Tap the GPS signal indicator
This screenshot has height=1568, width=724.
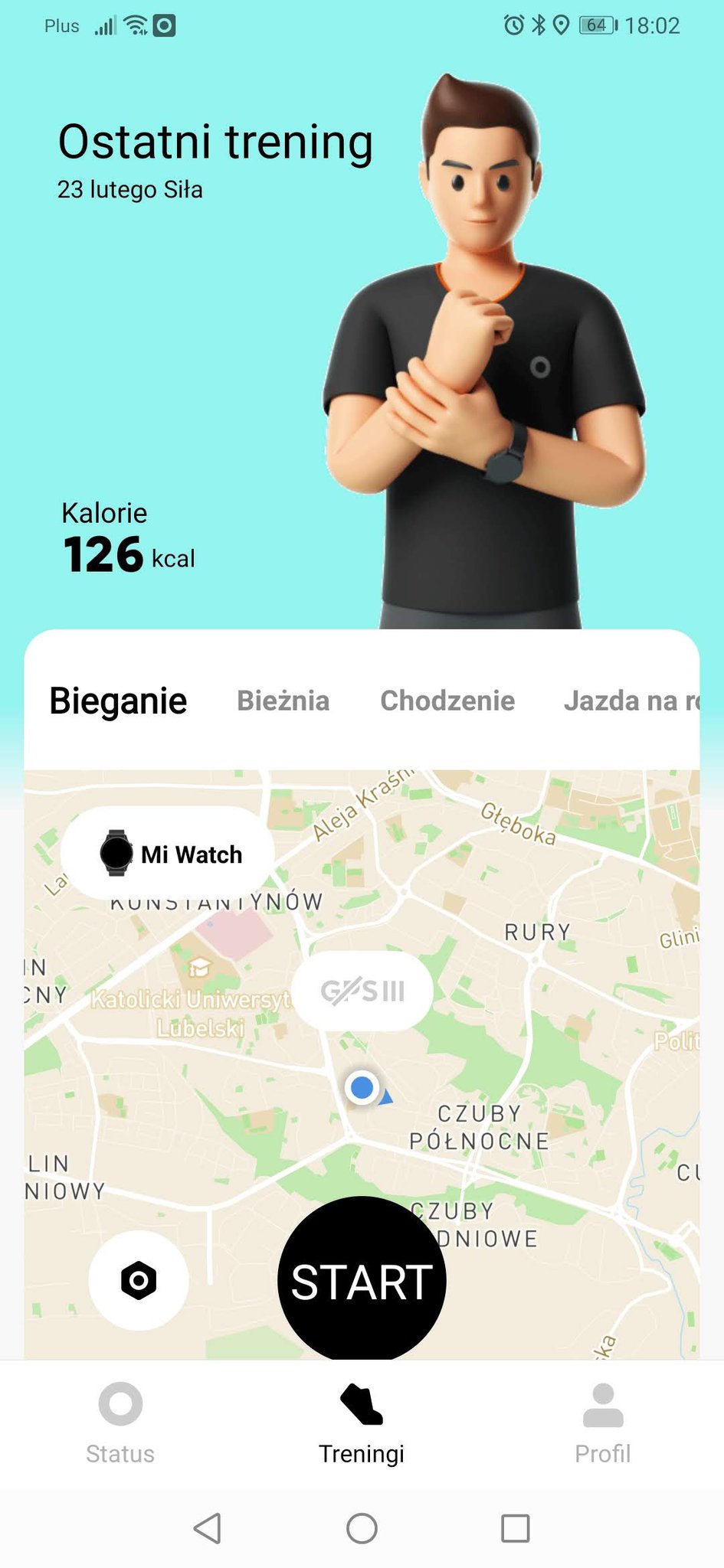click(x=362, y=991)
